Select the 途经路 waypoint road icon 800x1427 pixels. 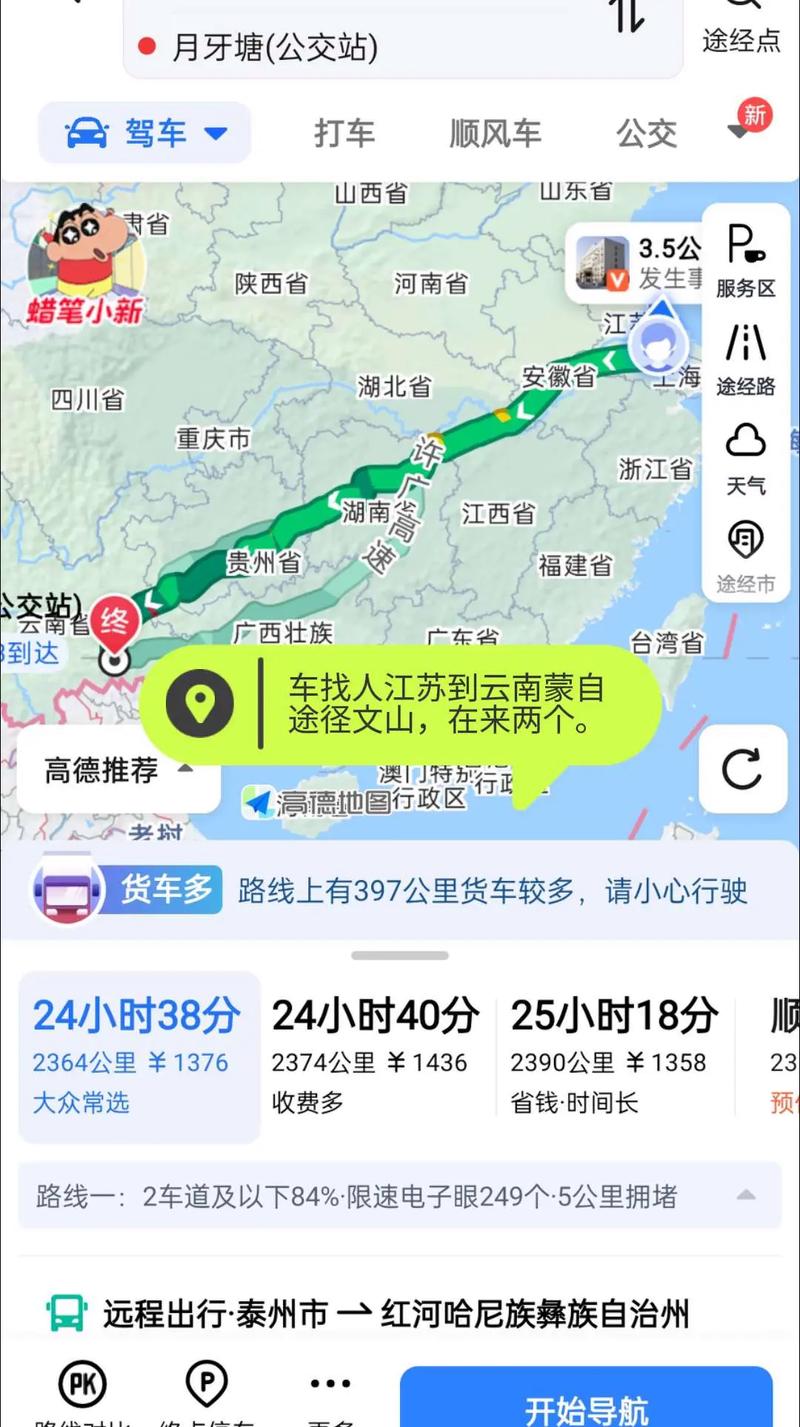(746, 352)
